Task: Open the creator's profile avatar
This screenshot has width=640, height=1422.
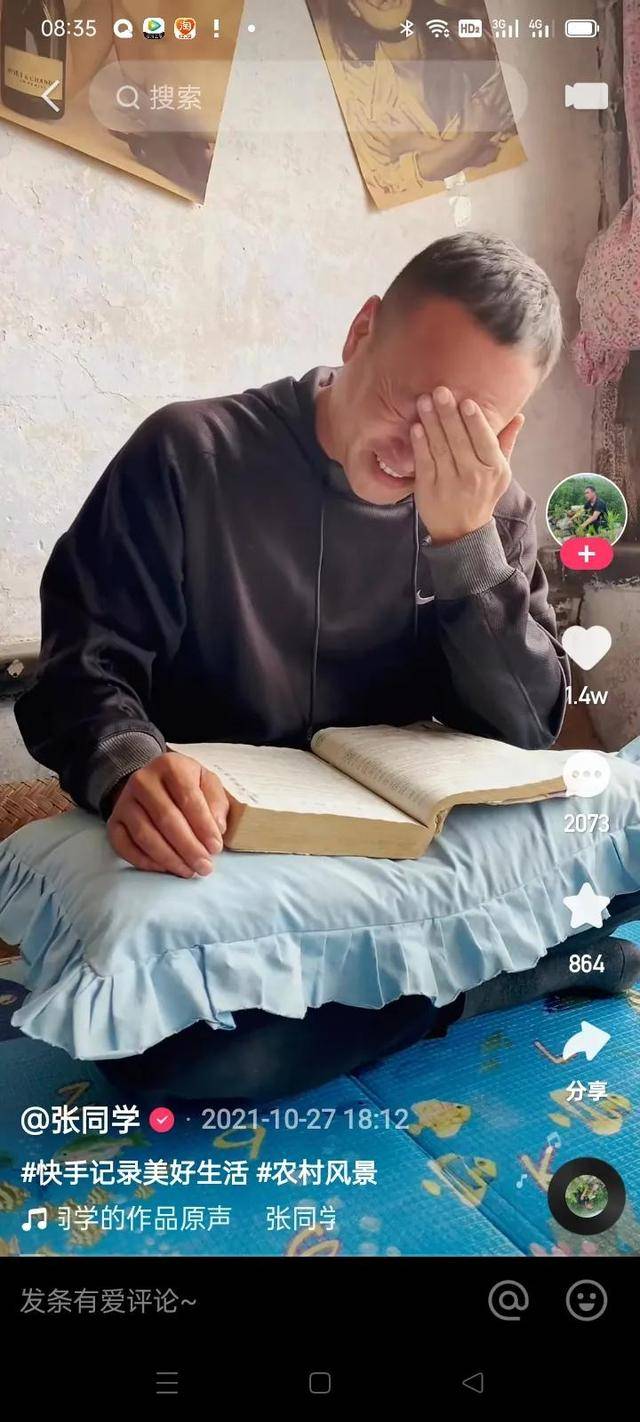Action: pyautogui.click(x=587, y=510)
